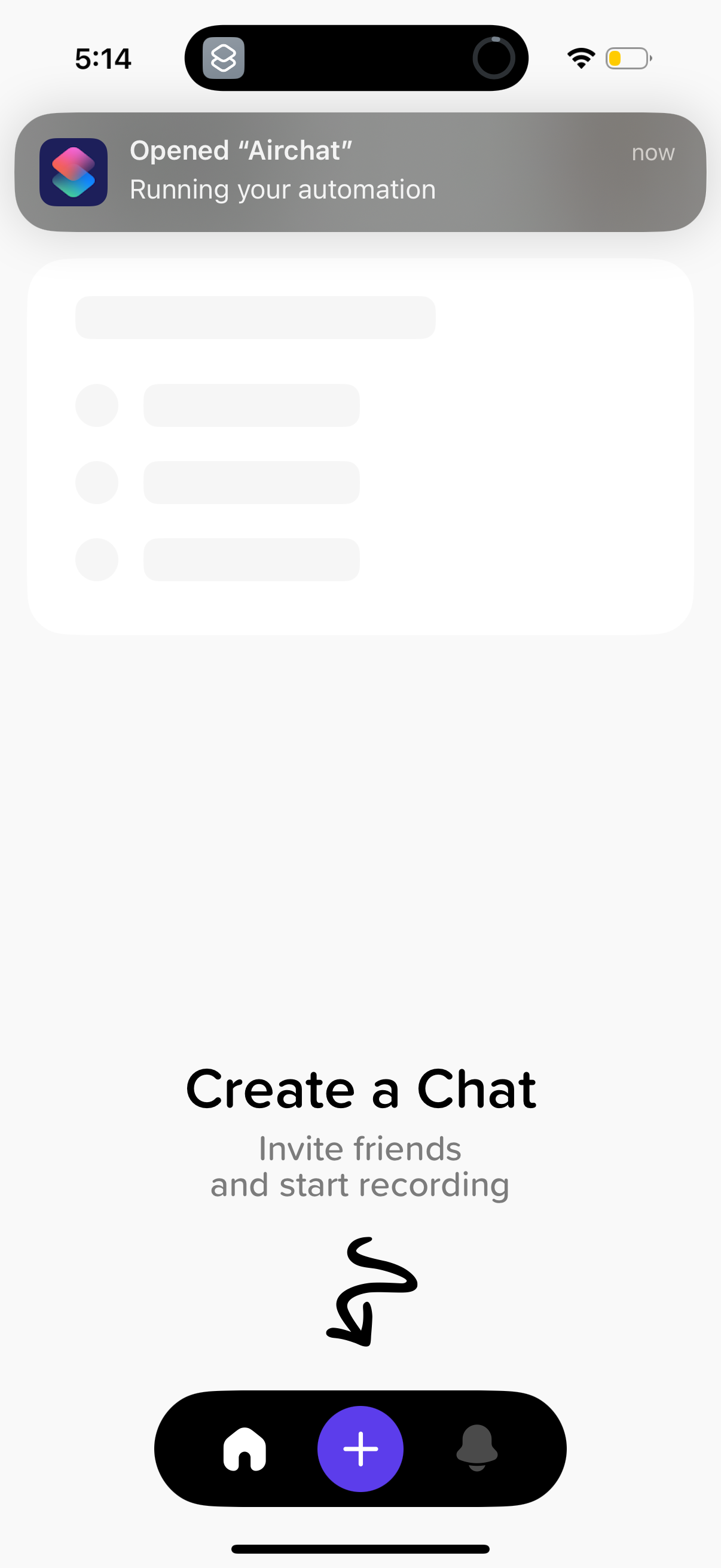This screenshot has height=1568, width=721.
Task: Tap the circular avatar placeholder in second row
Action: (96, 482)
